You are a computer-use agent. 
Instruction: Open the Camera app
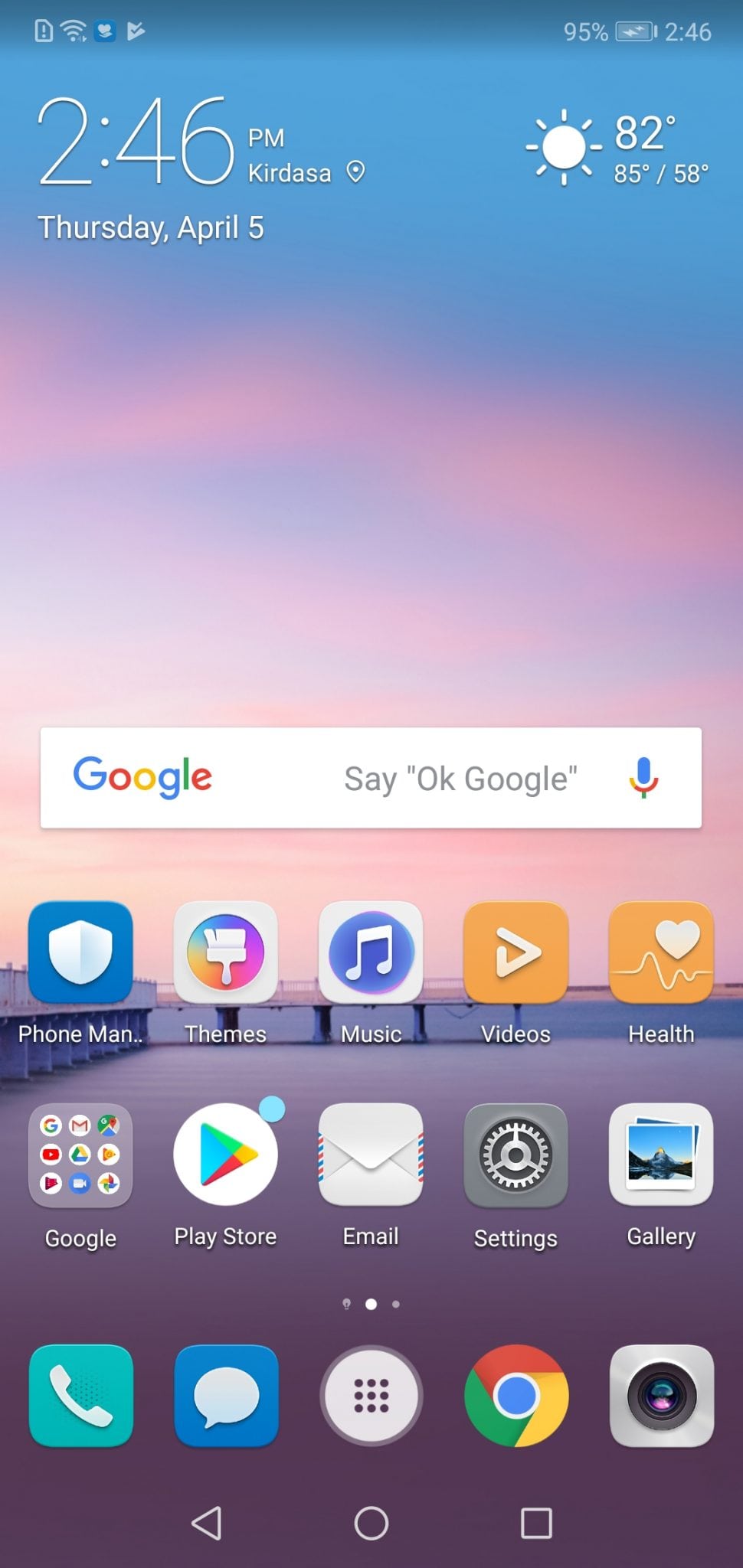point(661,1396)
